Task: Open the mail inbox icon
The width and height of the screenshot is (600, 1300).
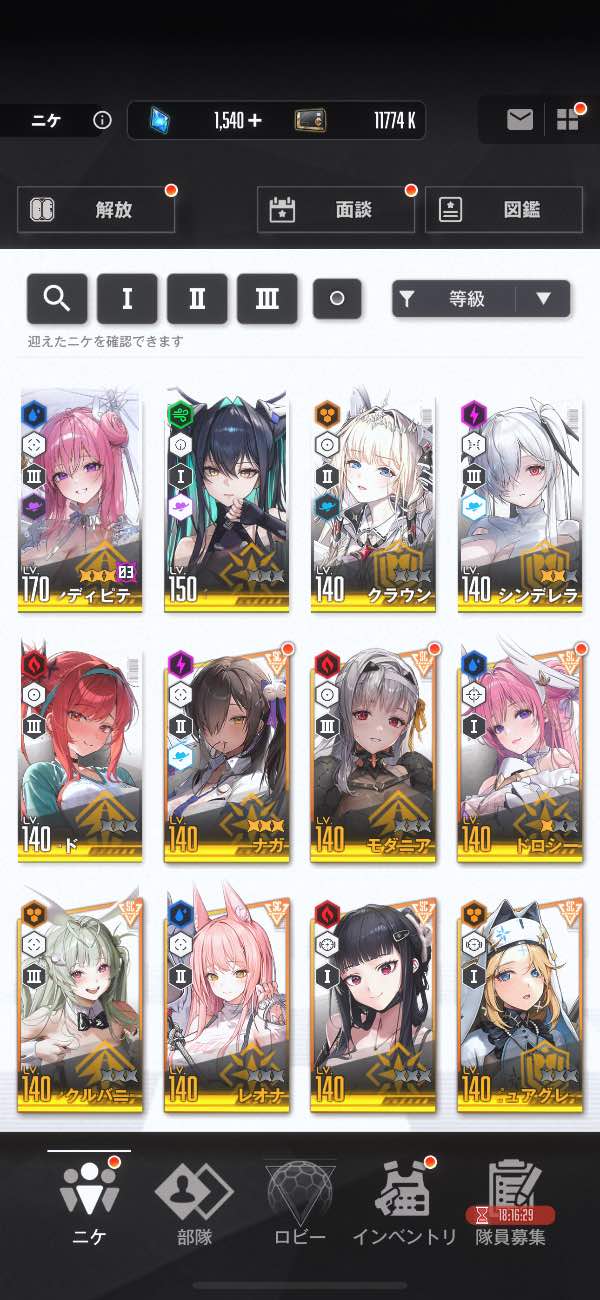Action: click(x=519, y=120)
